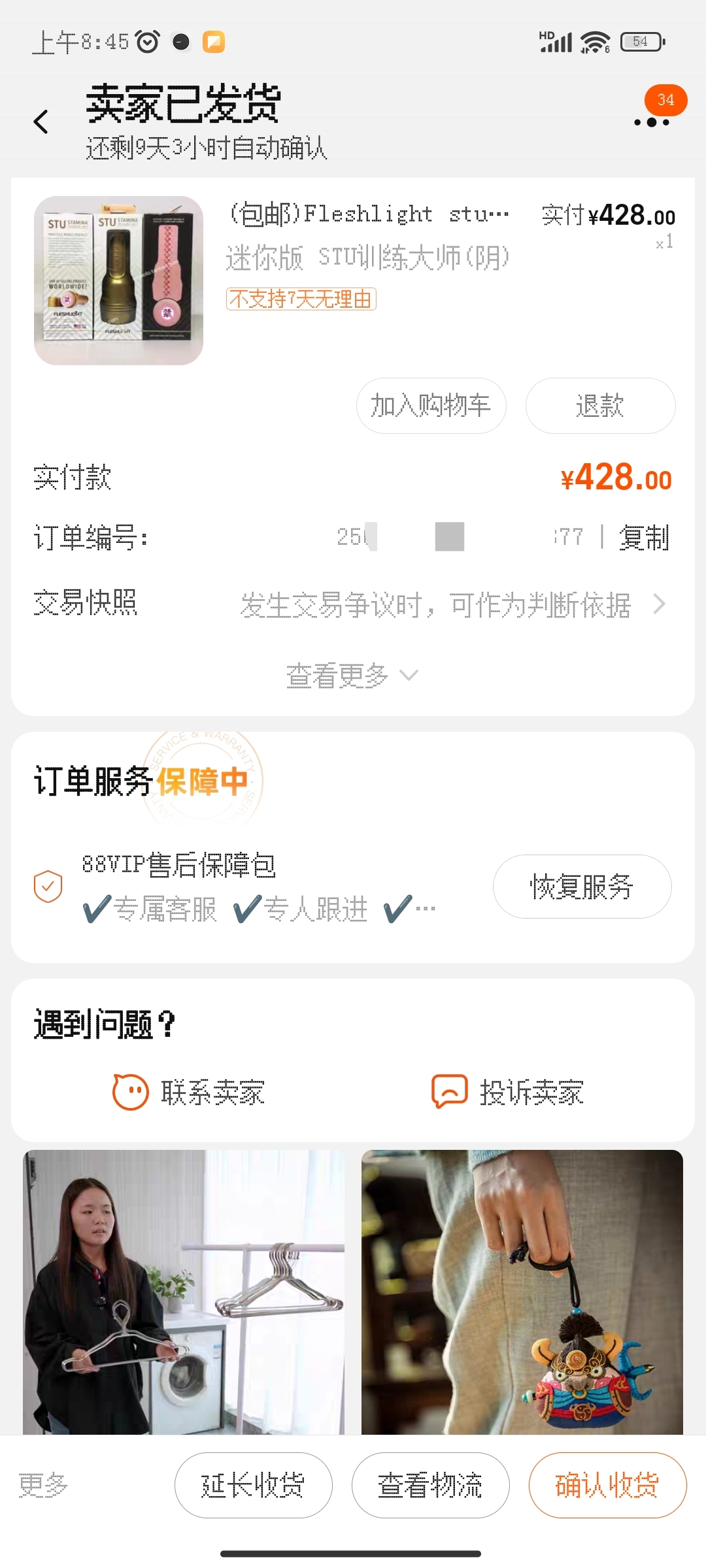Open the embroidered ox charm recommendation card
Screen dimensions: 706x1568
pos(522,1292)
